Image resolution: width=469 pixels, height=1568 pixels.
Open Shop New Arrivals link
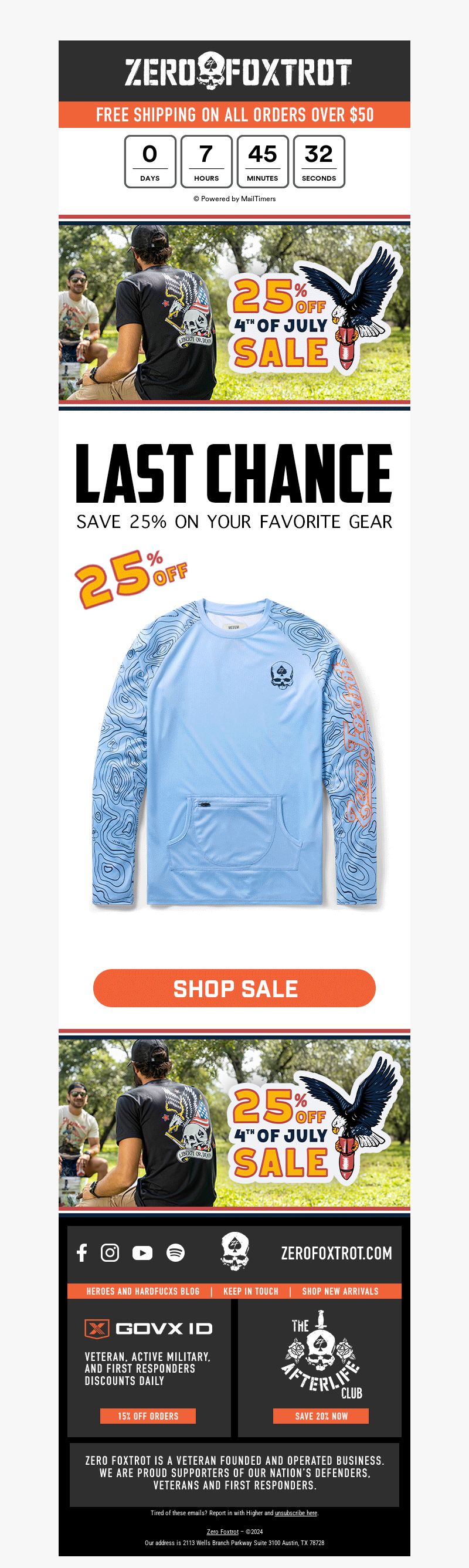(x=340, y=1291)
